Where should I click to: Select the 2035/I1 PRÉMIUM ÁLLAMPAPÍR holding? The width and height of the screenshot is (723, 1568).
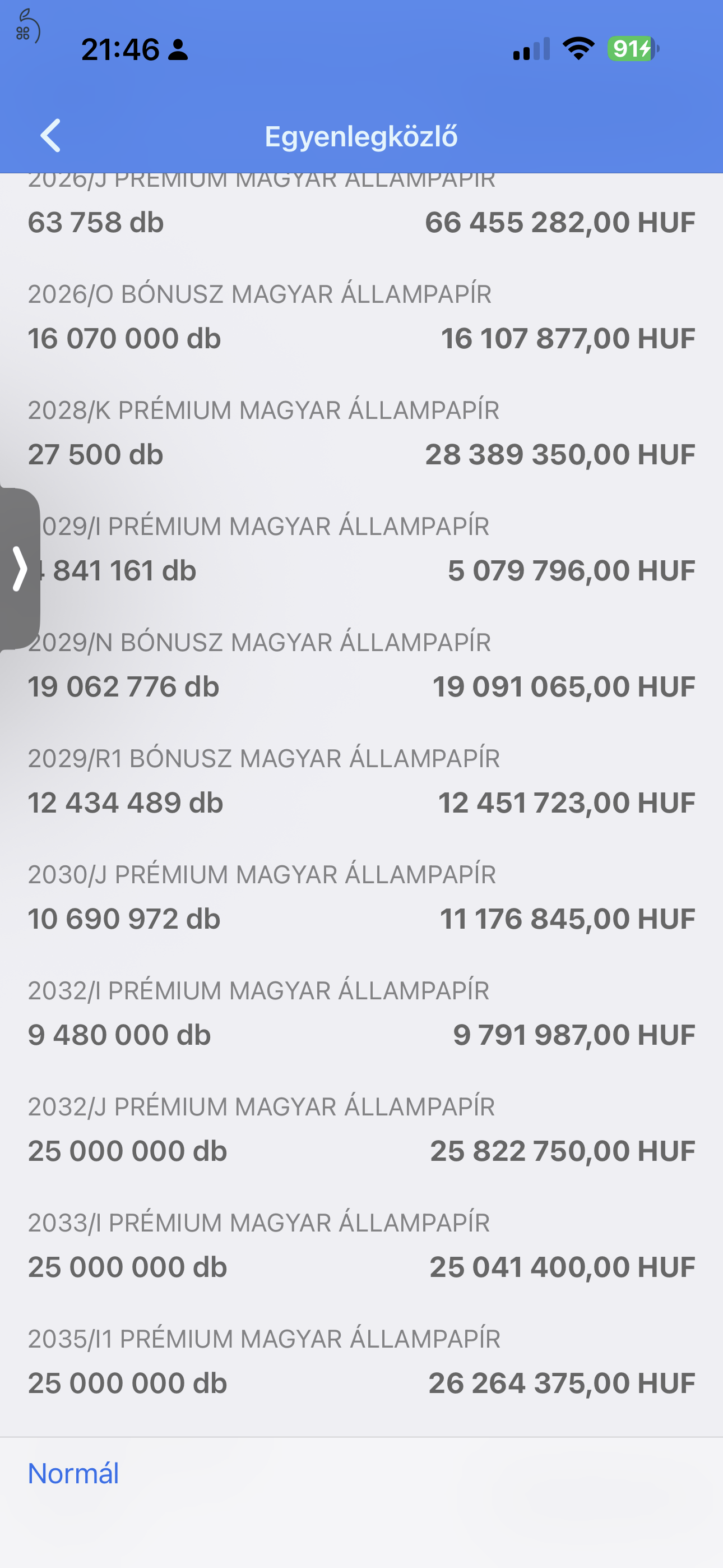(361, 1361)
